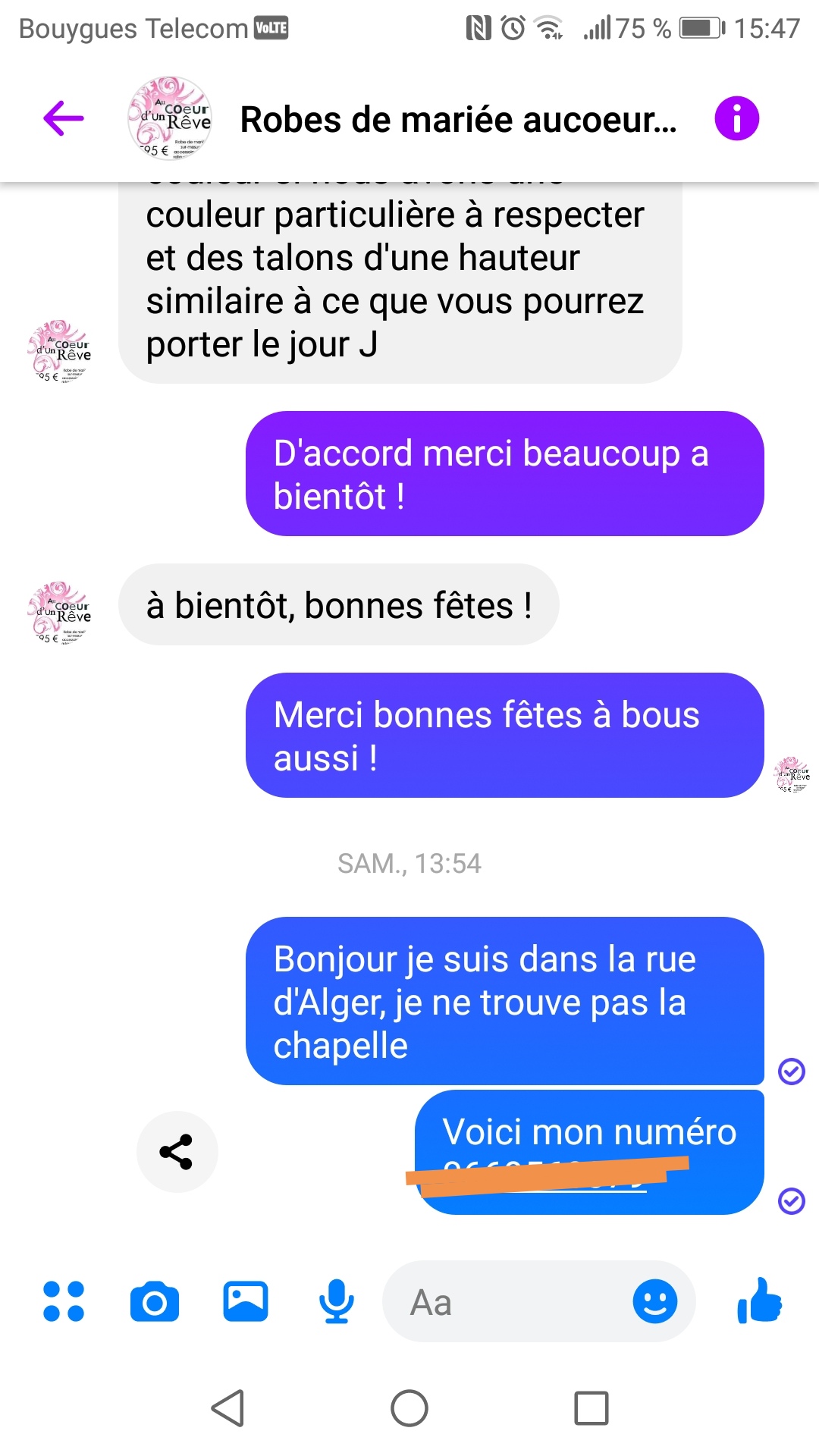Open the camera to take a photo
This screenshot has width=819, height=1456.
pos(155,1302)
